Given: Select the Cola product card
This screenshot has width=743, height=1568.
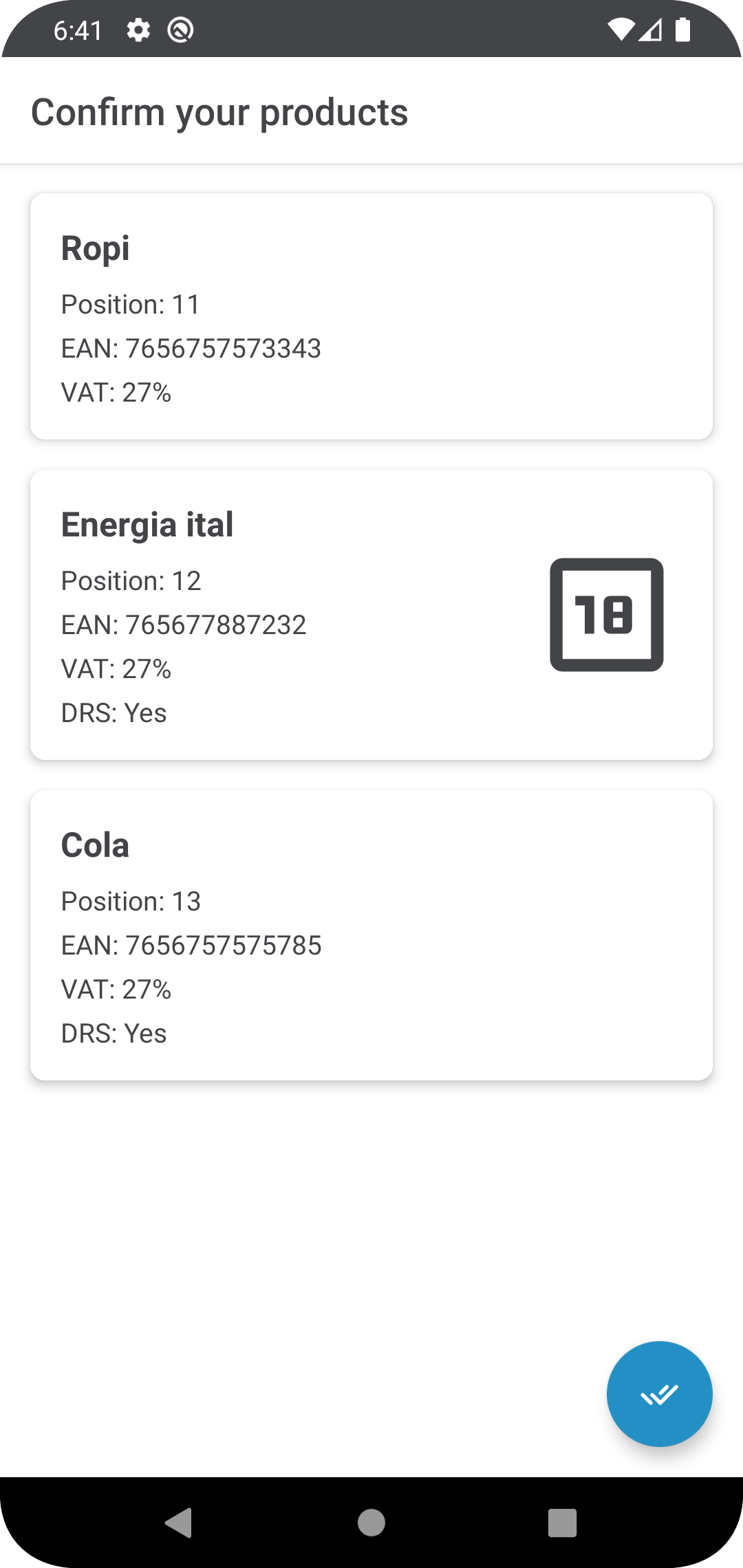Looking at the screenshot, I should tap(371, 935).
